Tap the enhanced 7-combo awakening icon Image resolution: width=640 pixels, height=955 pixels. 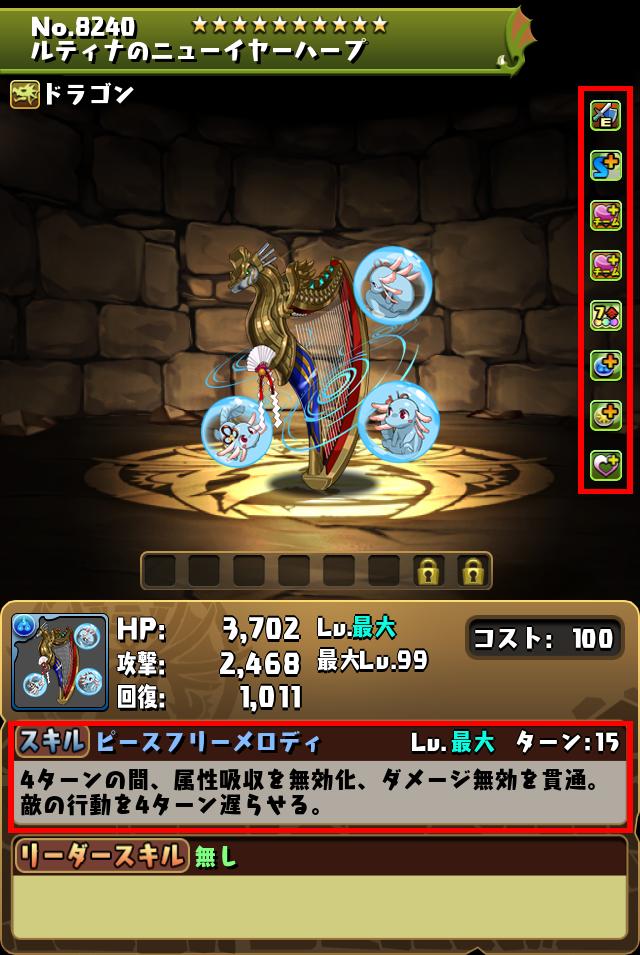(x=606, y=316)
